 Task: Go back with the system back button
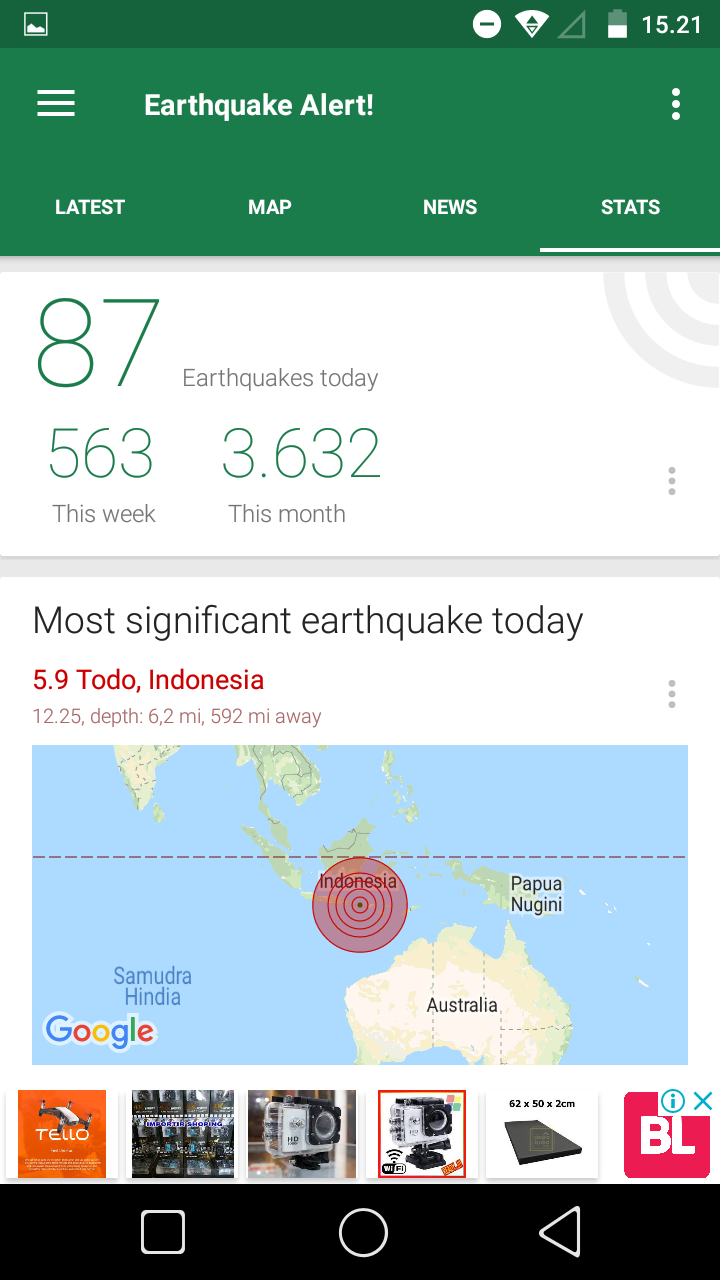[x=560, y=1231]
